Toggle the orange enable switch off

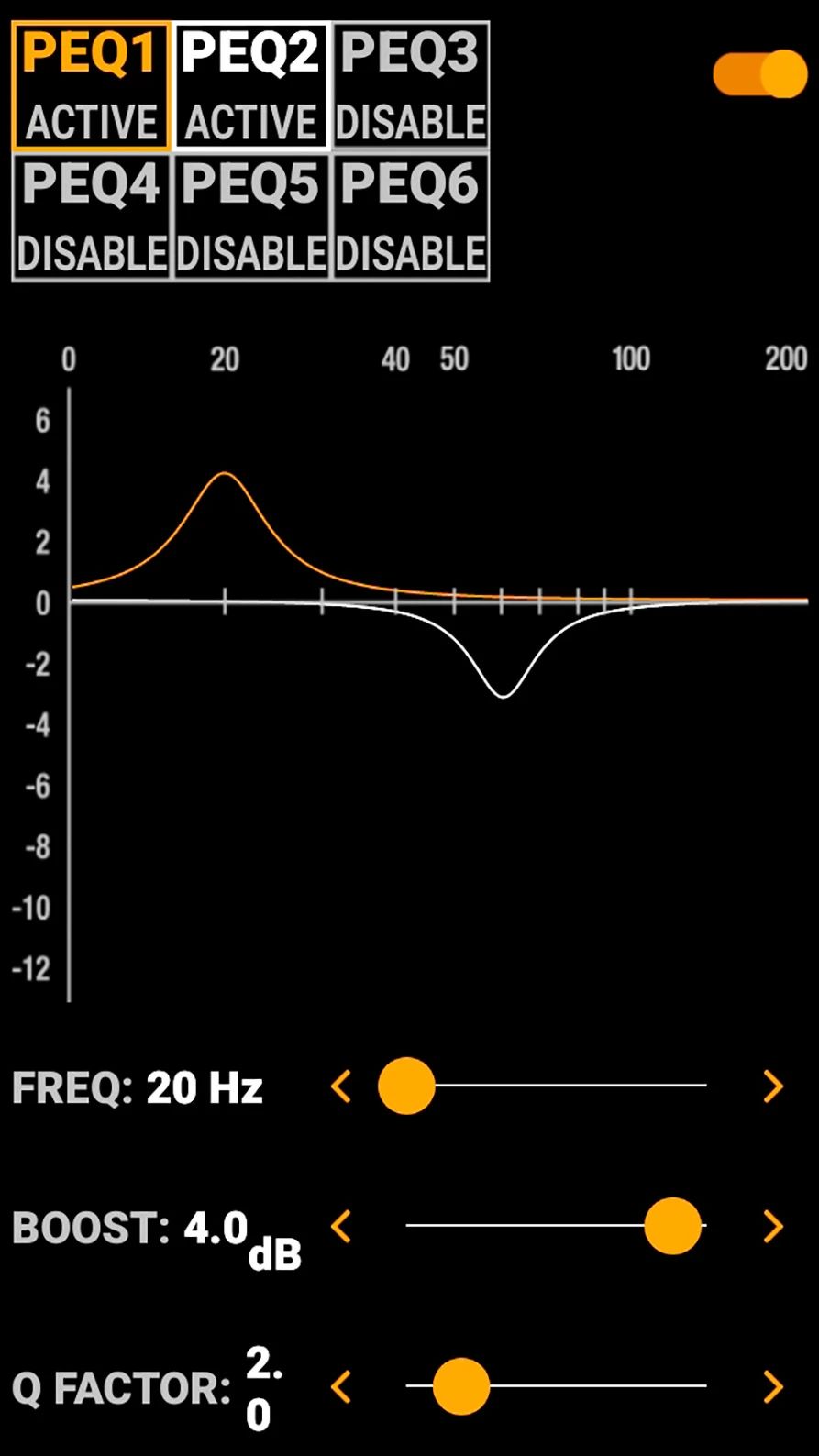tap(759, 74)
